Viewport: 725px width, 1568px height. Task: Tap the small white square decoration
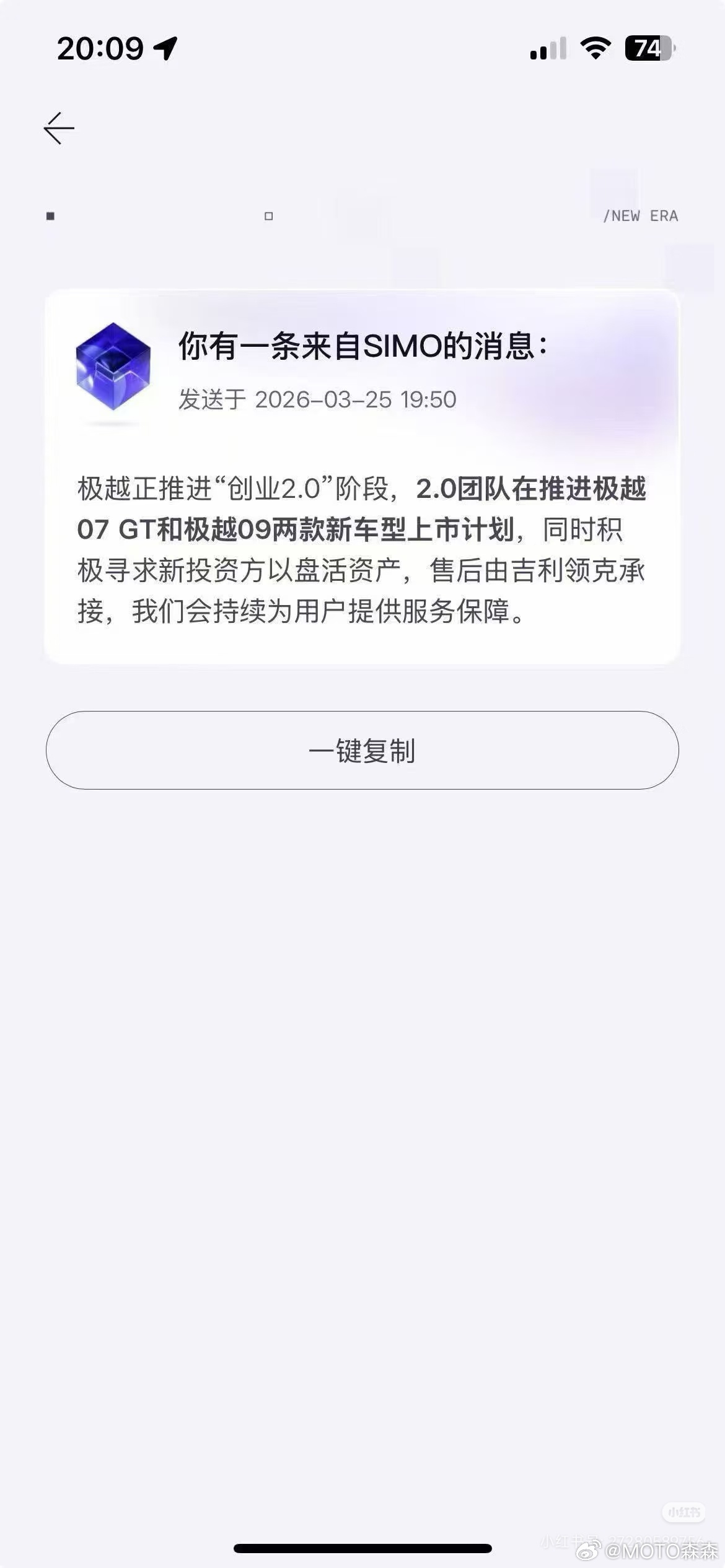269,217
